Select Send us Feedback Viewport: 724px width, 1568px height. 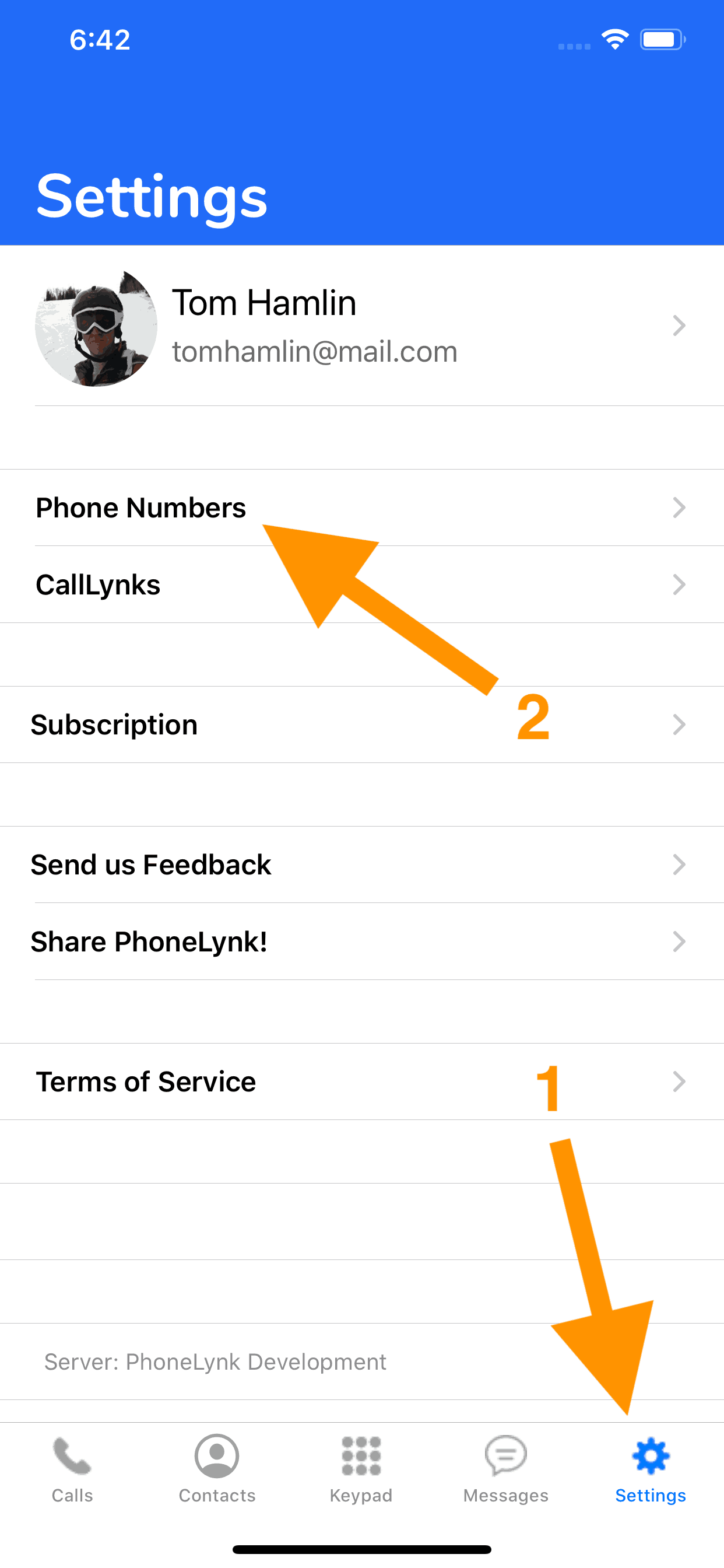point(362,864)
